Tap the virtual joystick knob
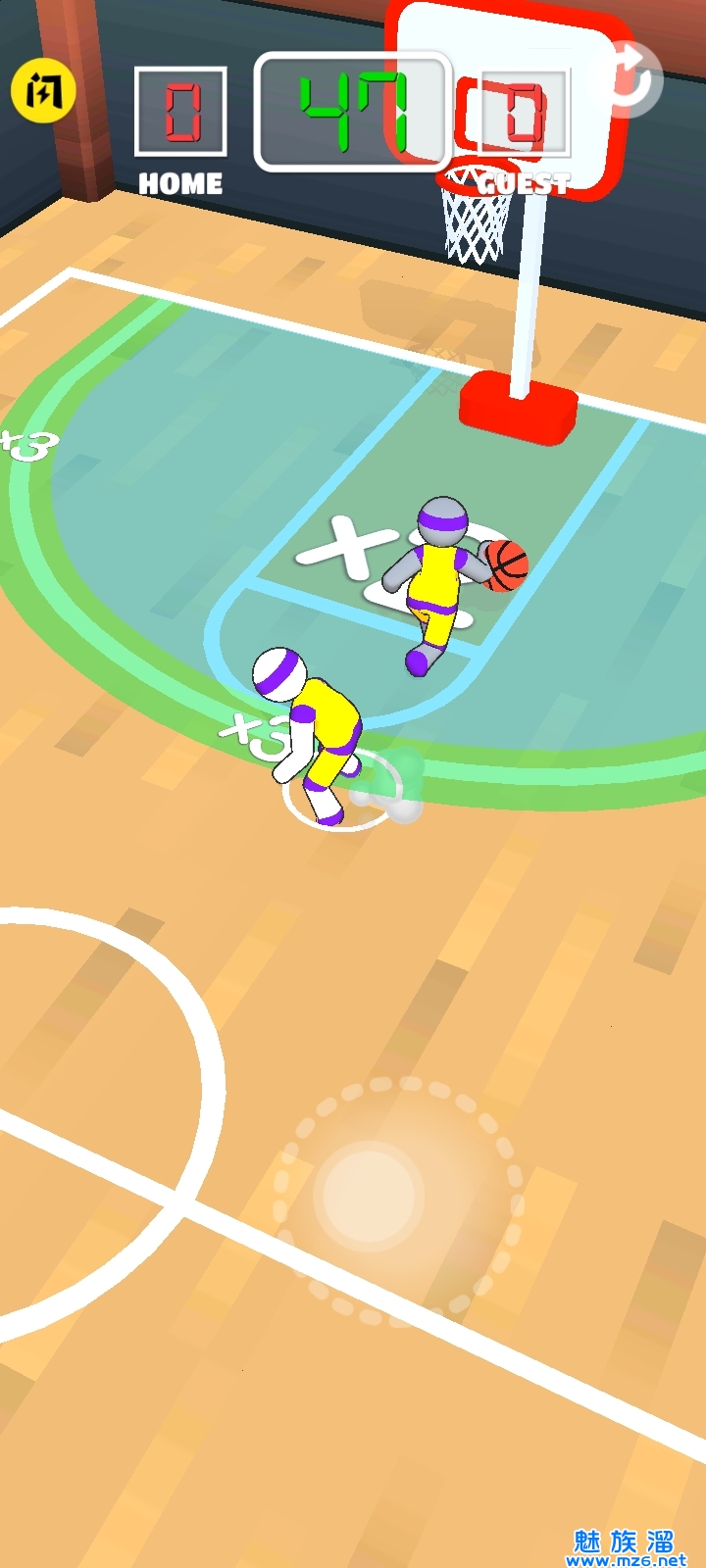Viewport: 706px width, 1568px height. coord(369,1194)
